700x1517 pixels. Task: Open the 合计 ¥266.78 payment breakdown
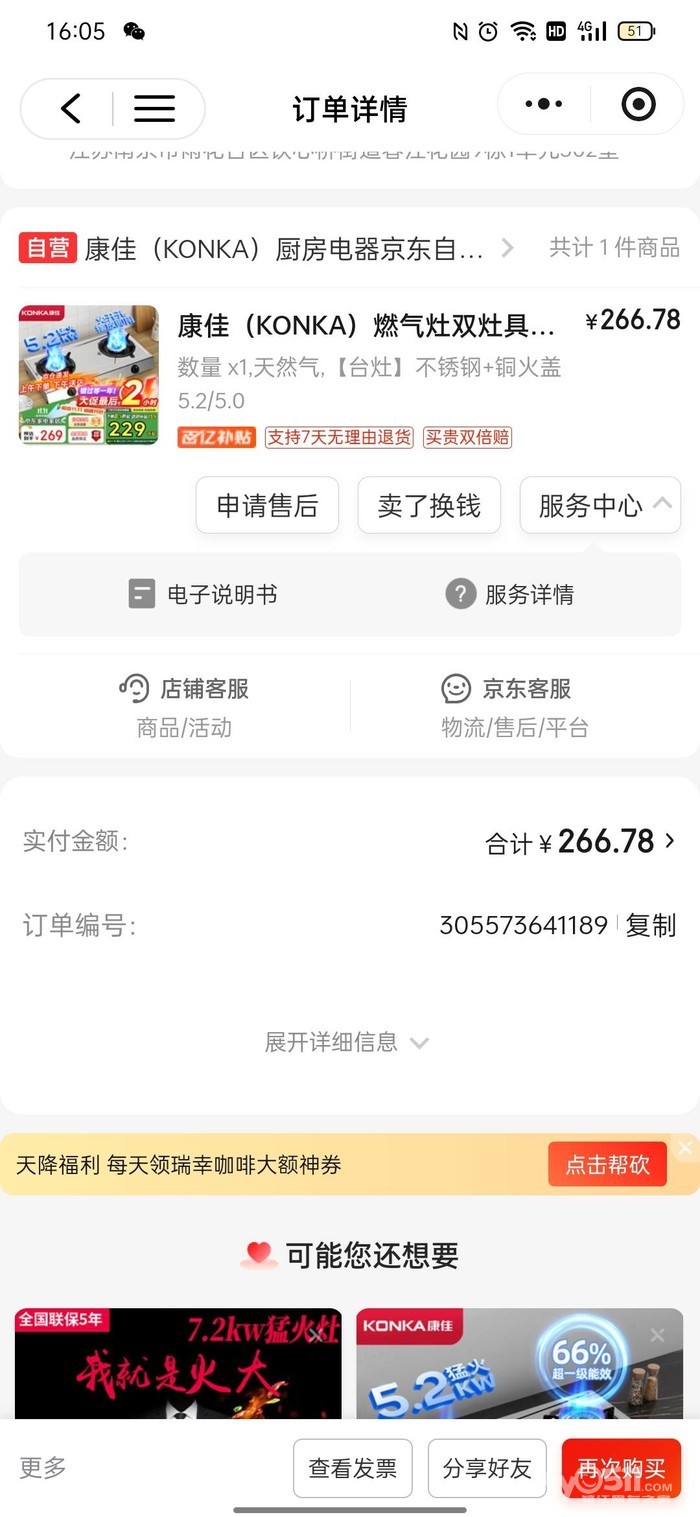pyautogui.click(x=580, y=842)
